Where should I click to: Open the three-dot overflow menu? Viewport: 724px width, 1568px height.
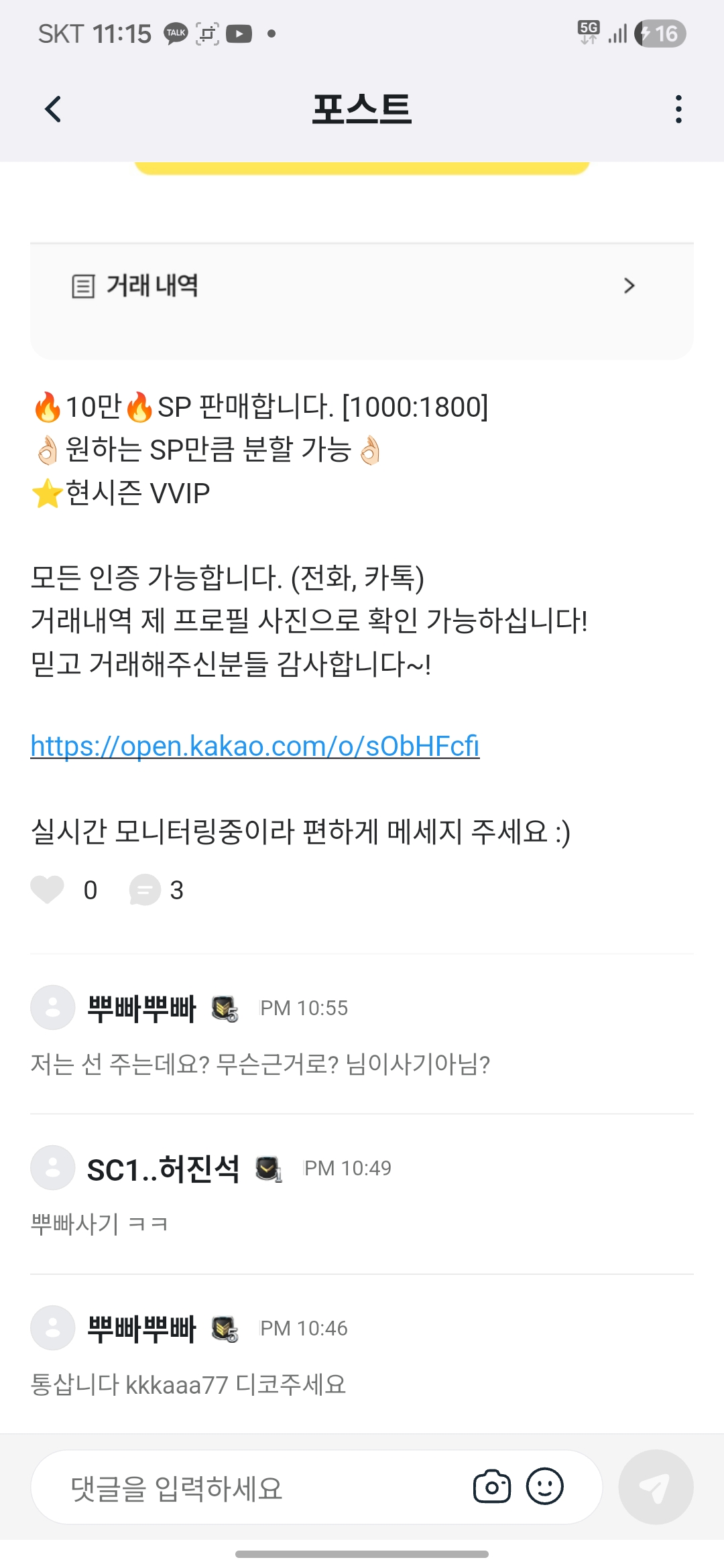[678, 109]
